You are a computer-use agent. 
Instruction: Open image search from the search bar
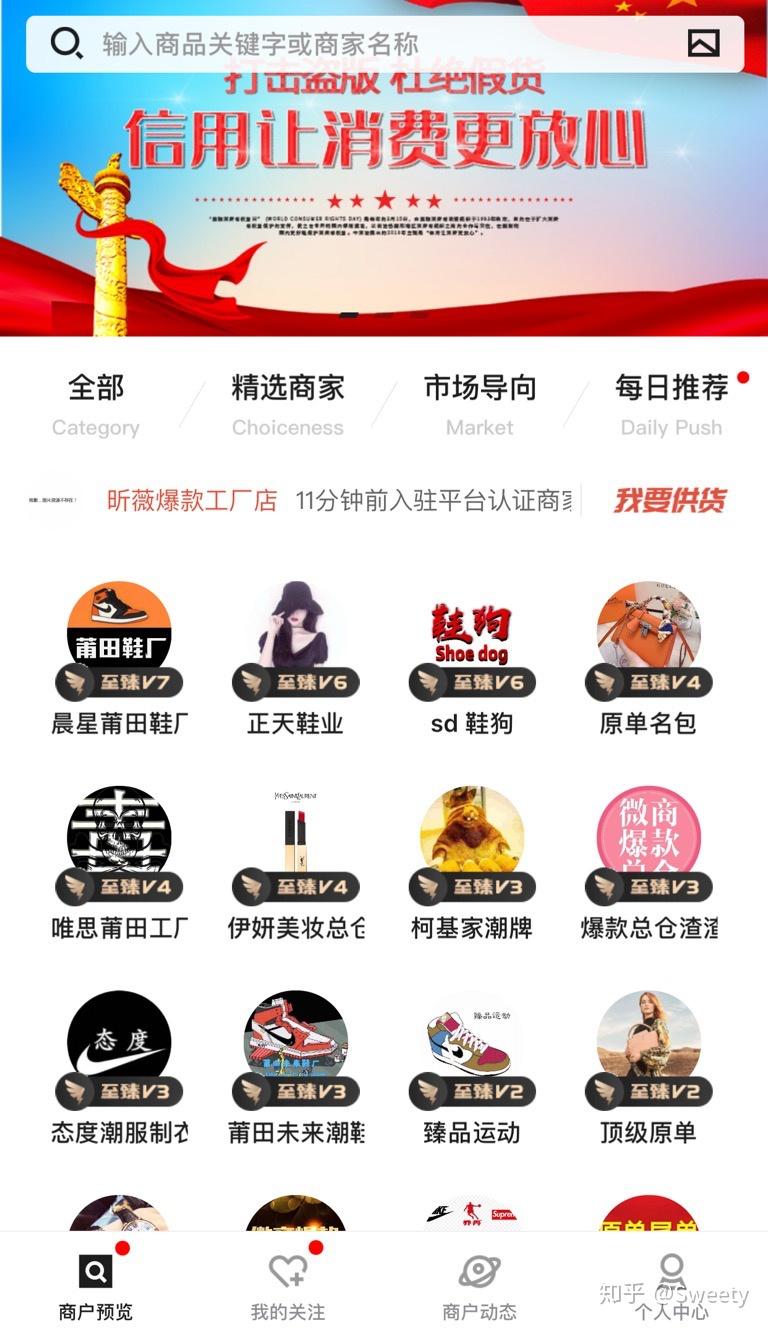(x=703, y=43)
